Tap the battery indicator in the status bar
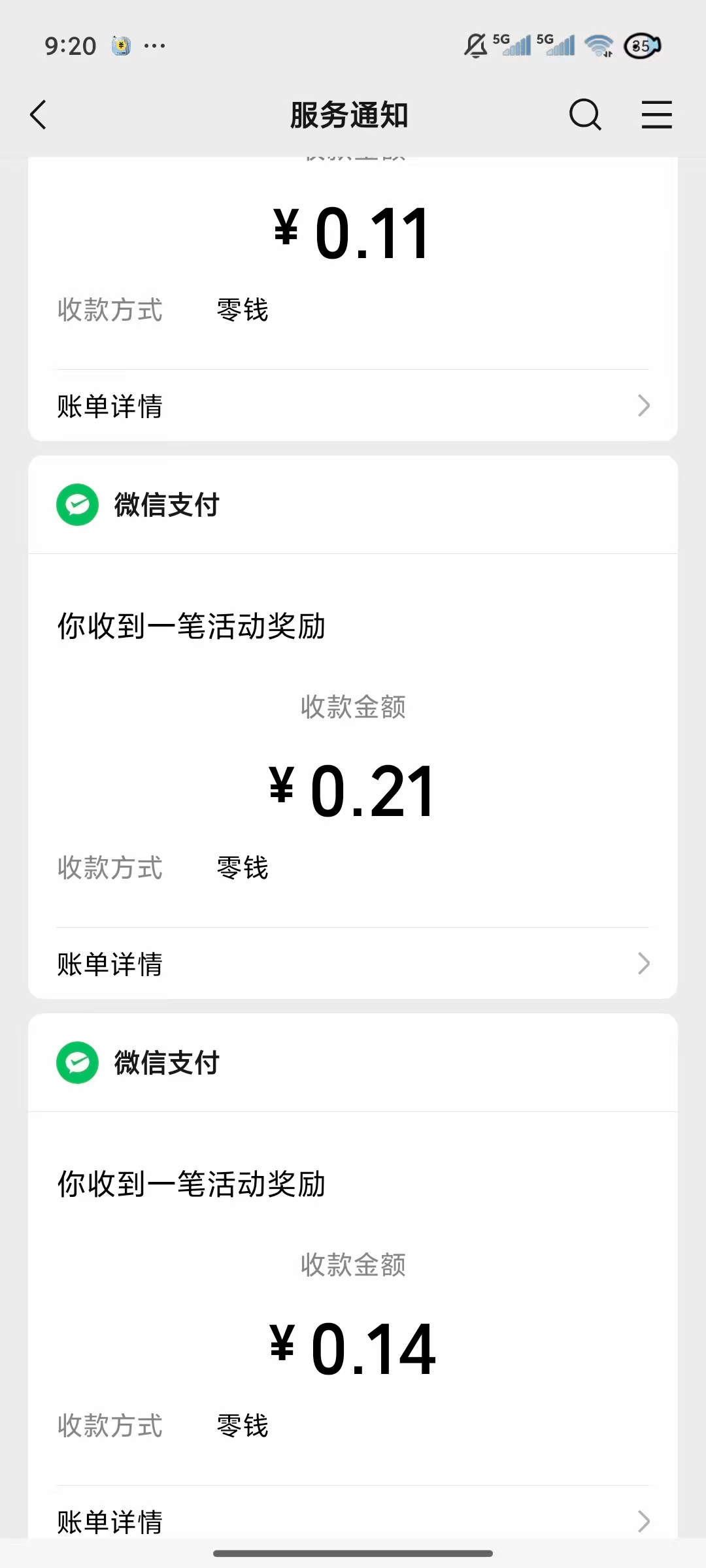This screenshot has height=1568, width=706. coord(641,45)
